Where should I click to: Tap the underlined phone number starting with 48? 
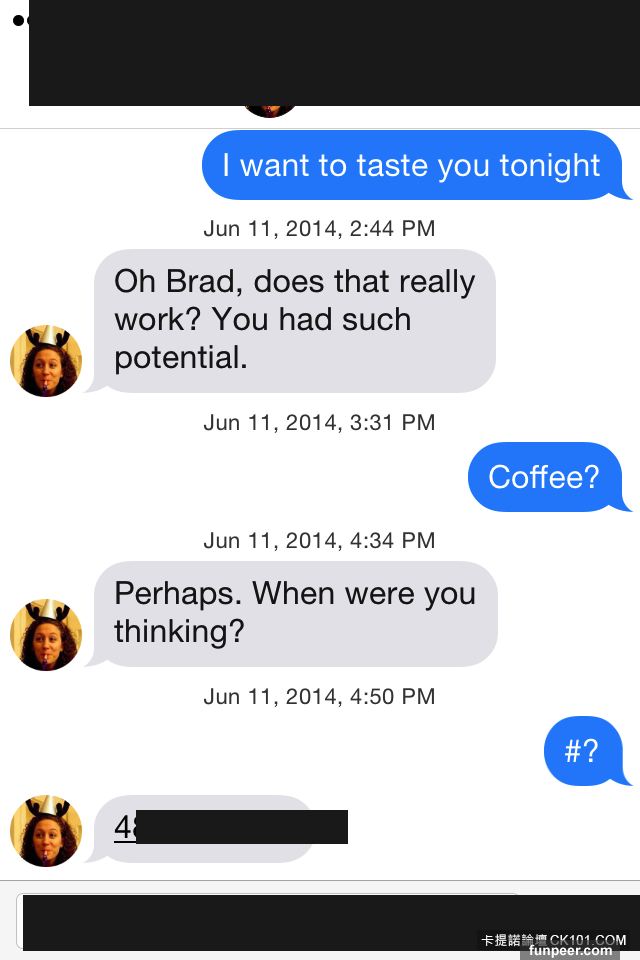(x=126, y=828)
